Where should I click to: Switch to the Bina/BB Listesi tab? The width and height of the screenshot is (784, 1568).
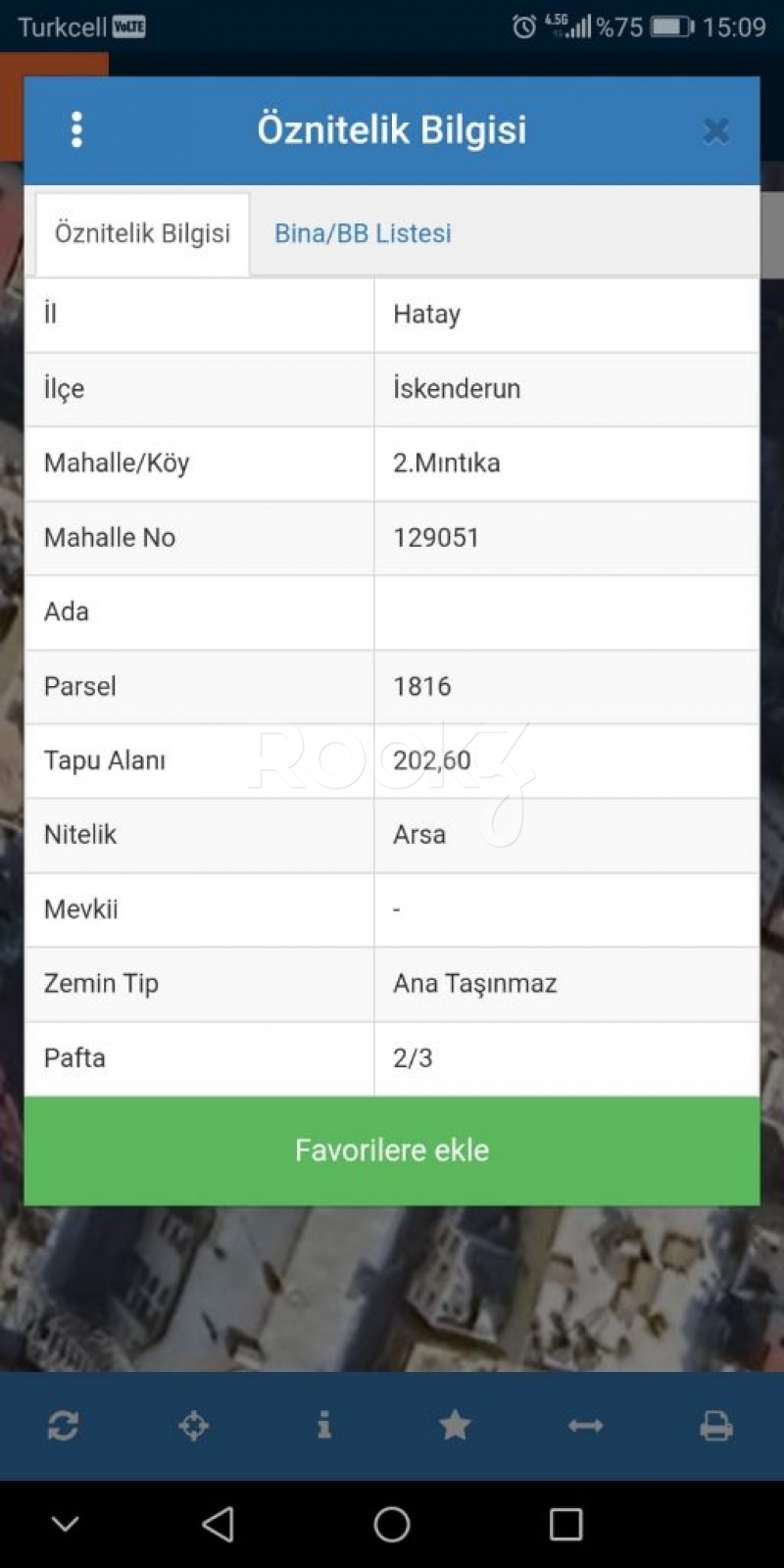point(363,233)
